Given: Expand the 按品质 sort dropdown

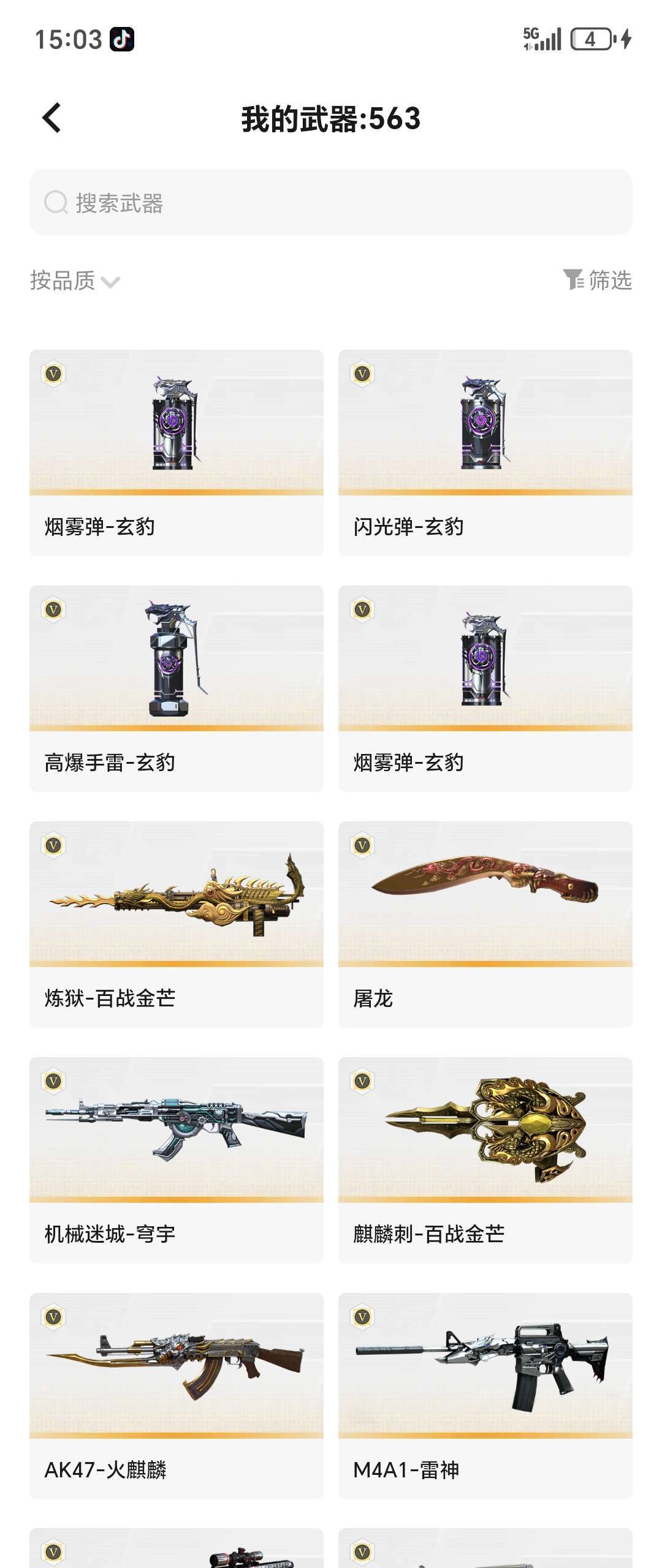Looking at the screenshot, I should [75, 281].
